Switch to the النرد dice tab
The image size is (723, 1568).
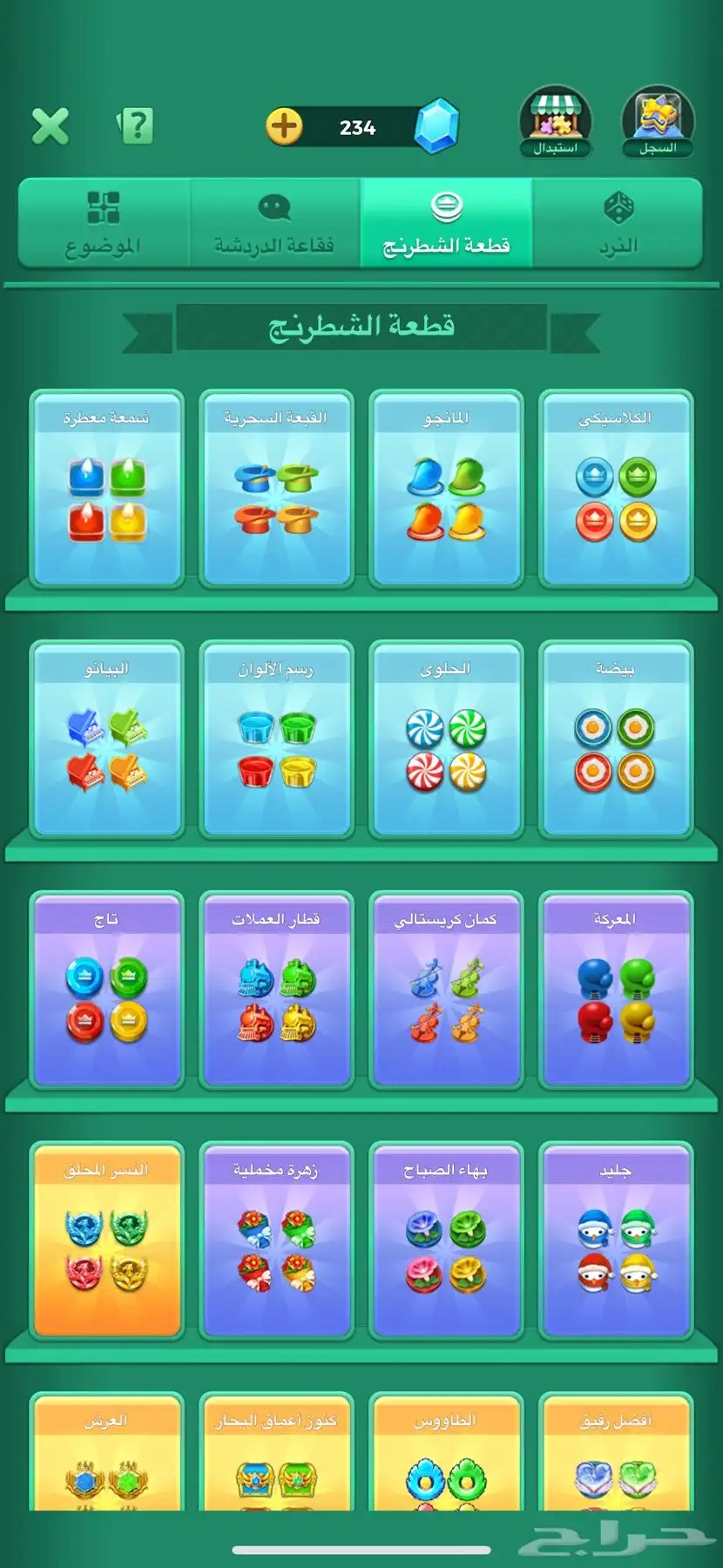coord(618,224)
